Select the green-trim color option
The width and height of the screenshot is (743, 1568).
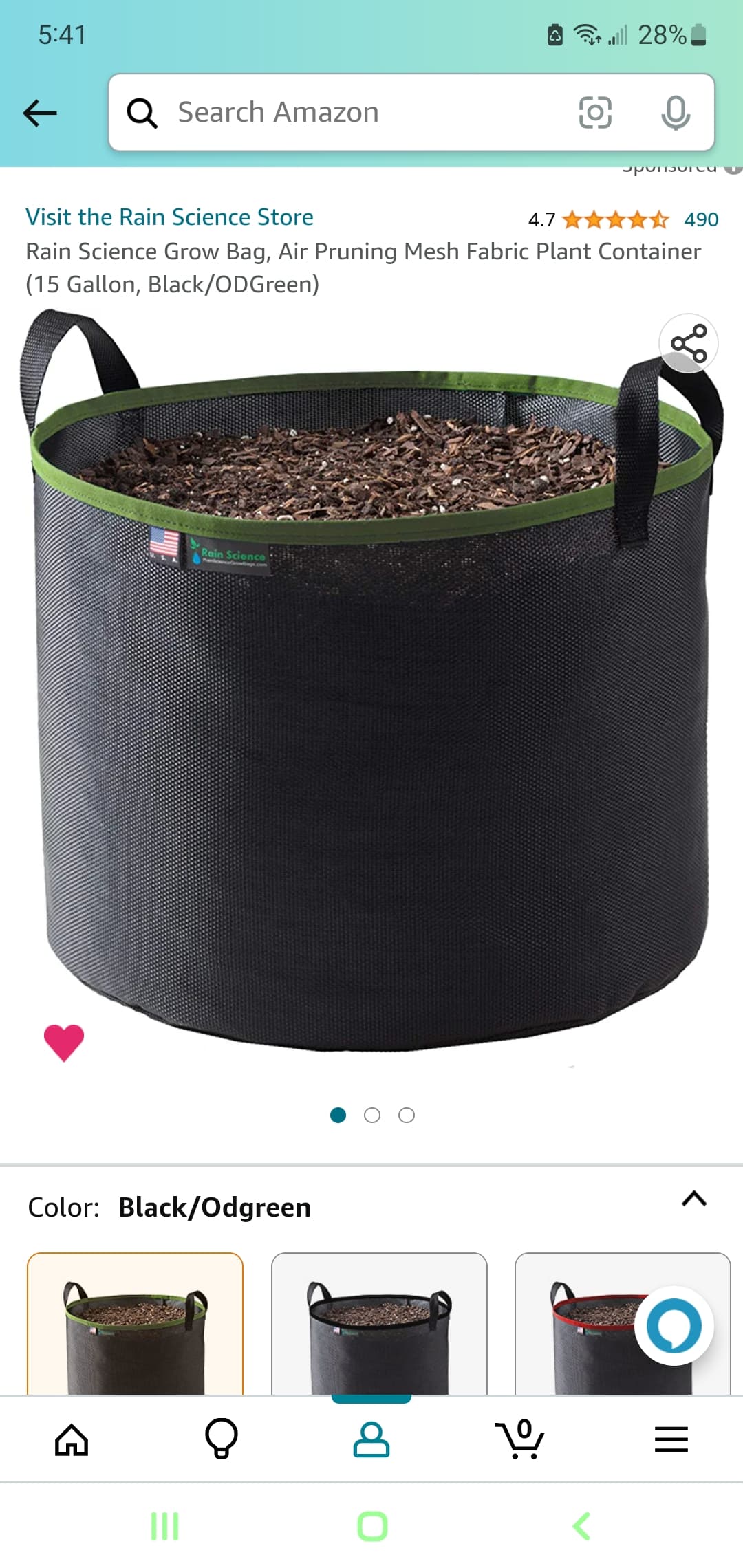coord(135,1324)
